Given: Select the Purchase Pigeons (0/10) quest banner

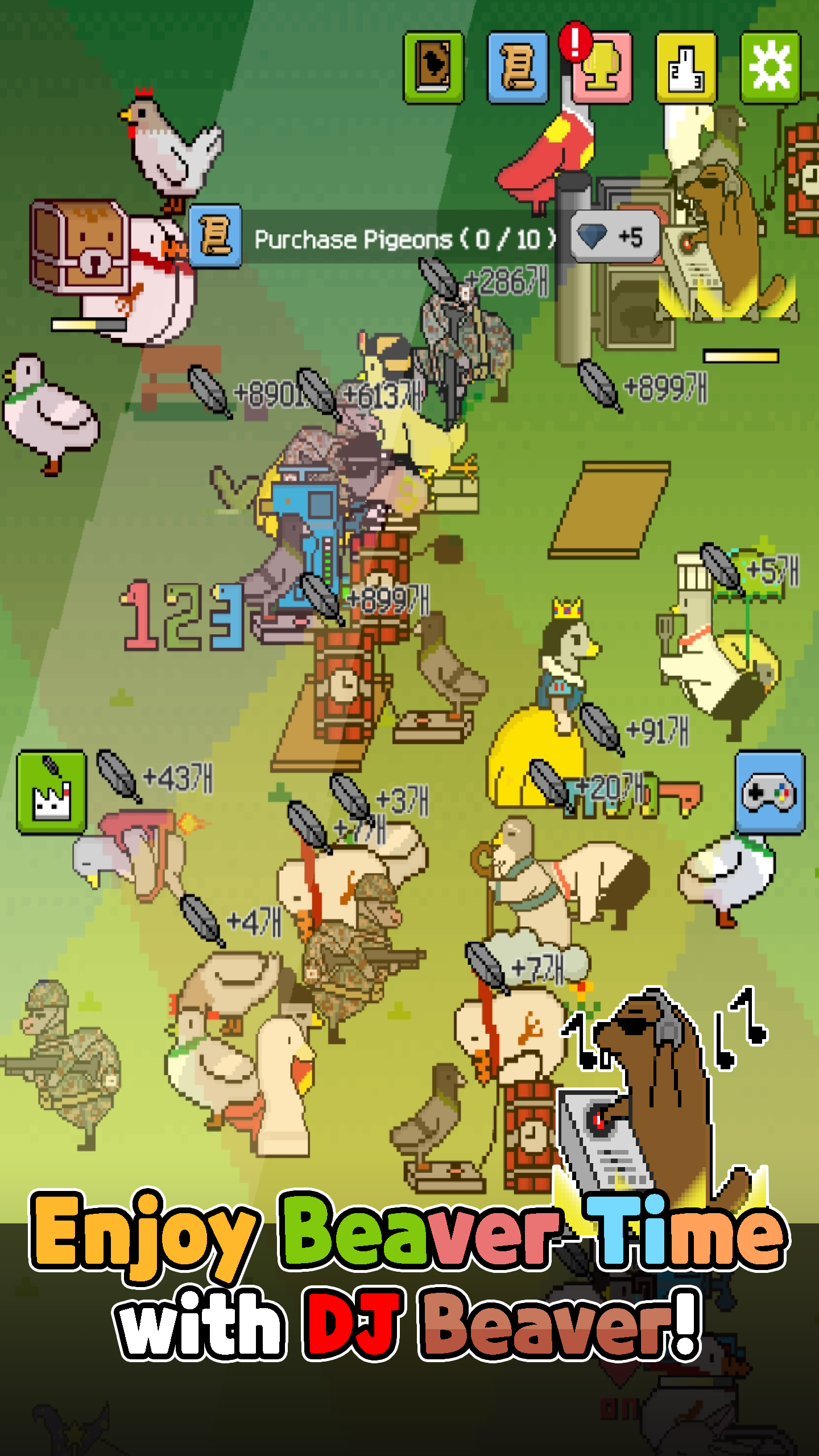Looking at the screenshot, I should 404,239.
